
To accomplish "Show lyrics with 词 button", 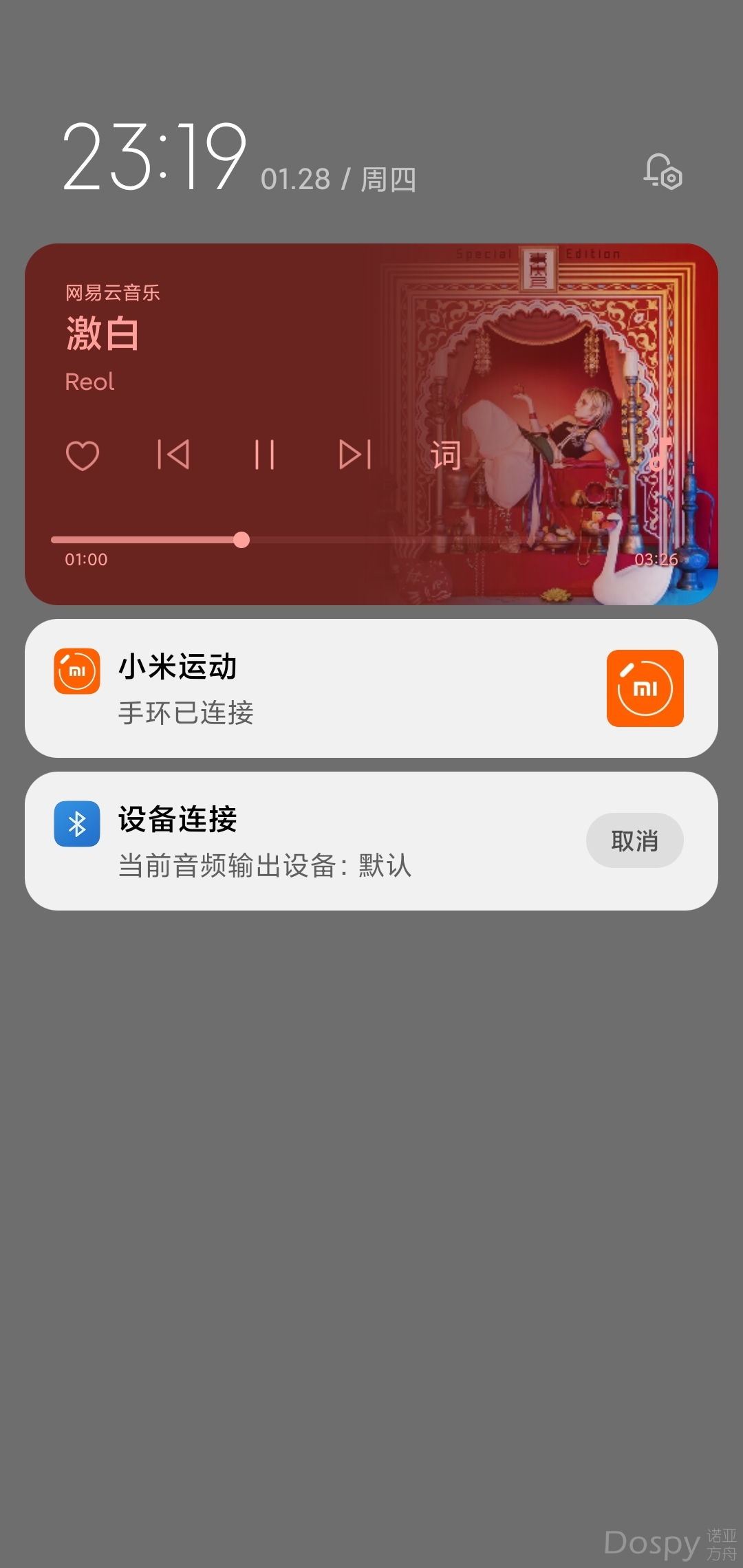I will pyautogui.click(x=445, y=455).
